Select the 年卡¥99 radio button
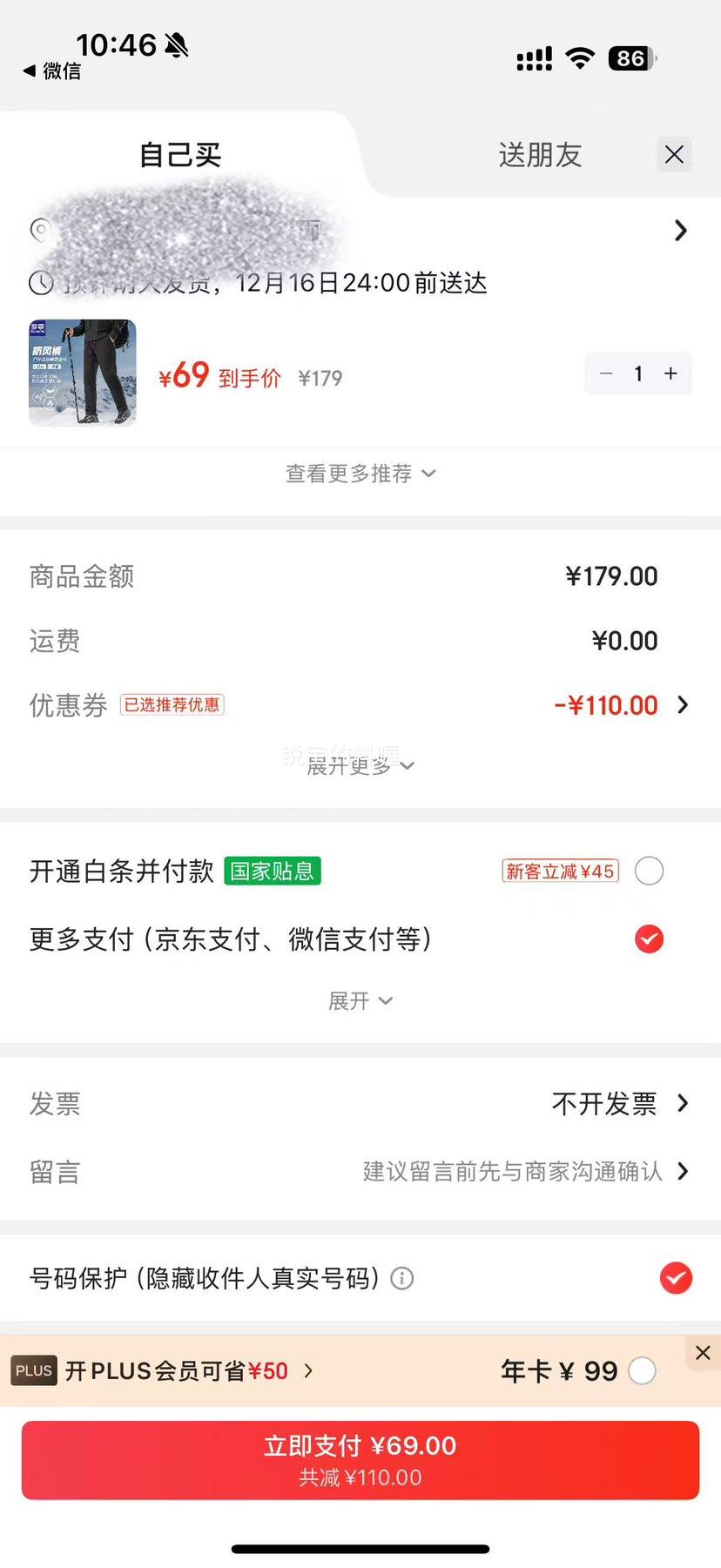 [x=641, y=1370]
